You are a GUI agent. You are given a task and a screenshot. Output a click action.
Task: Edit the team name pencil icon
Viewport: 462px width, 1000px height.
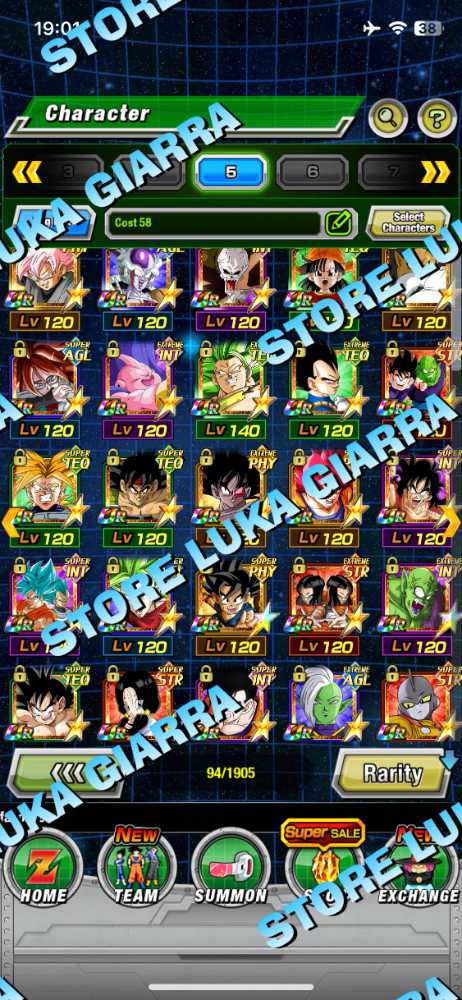coord(338,223)
